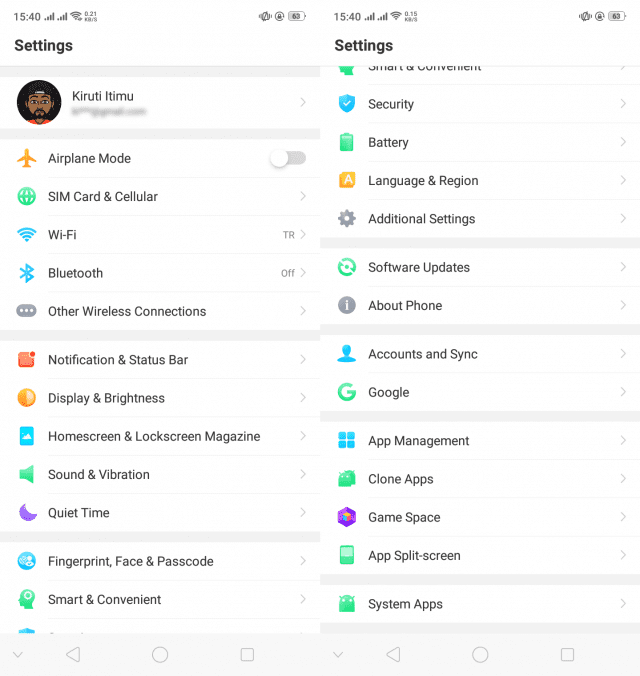Open App Management
Image resolution: width=640 pixels, height=676 pixels.
(480, 441)
